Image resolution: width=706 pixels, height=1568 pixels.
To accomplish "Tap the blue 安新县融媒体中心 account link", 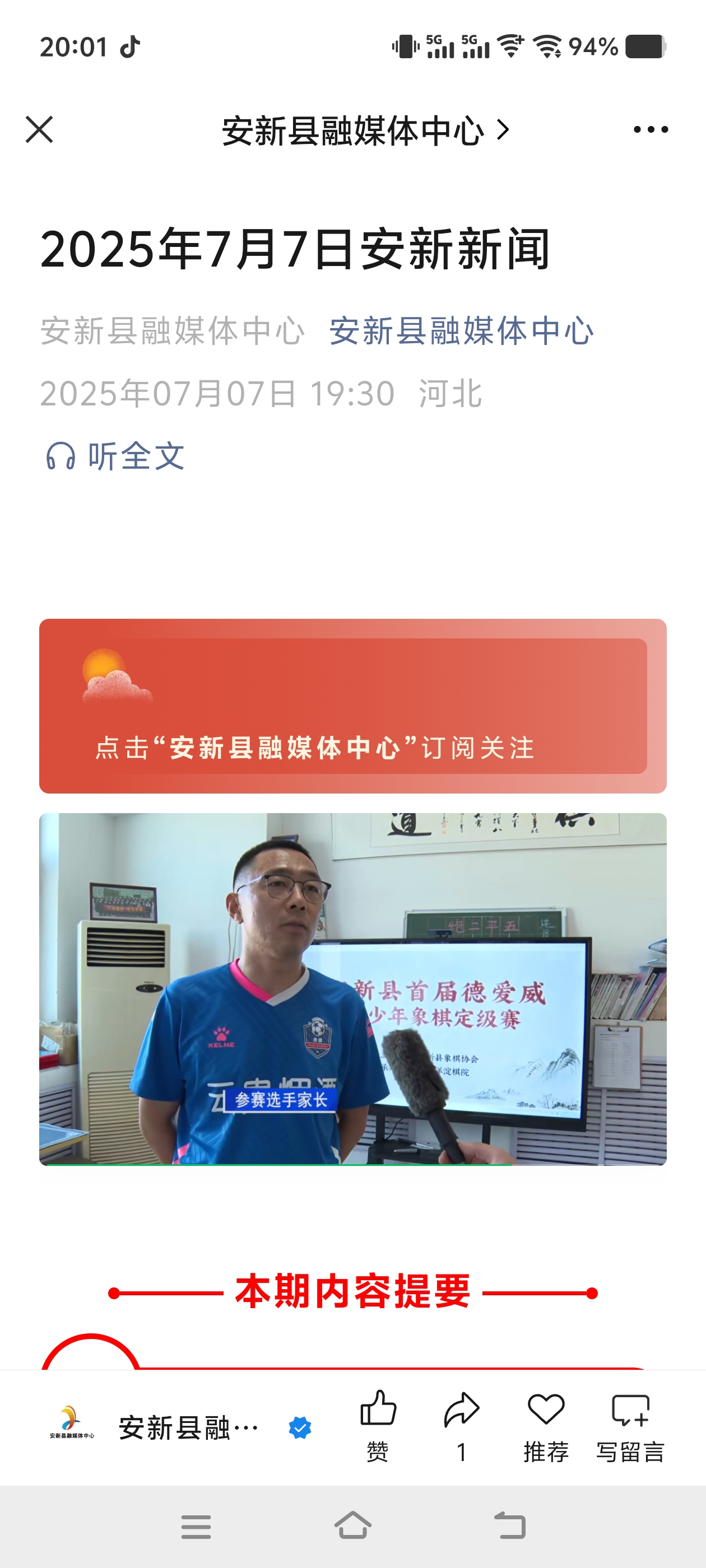I will coord(461,331).
